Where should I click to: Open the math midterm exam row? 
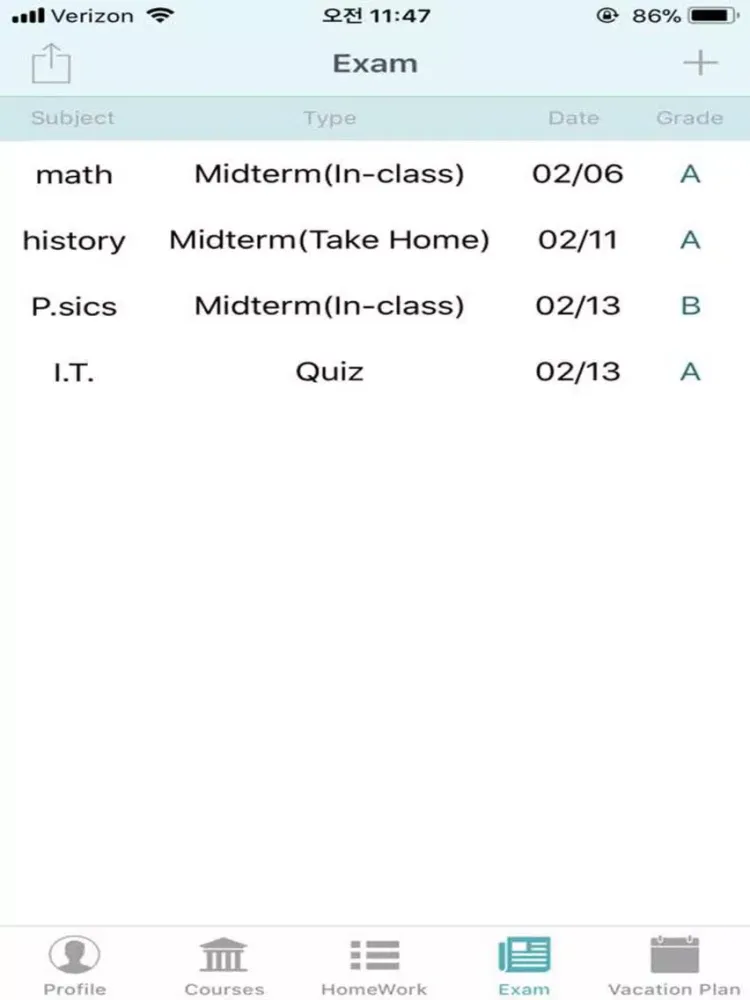coord(375,174)
